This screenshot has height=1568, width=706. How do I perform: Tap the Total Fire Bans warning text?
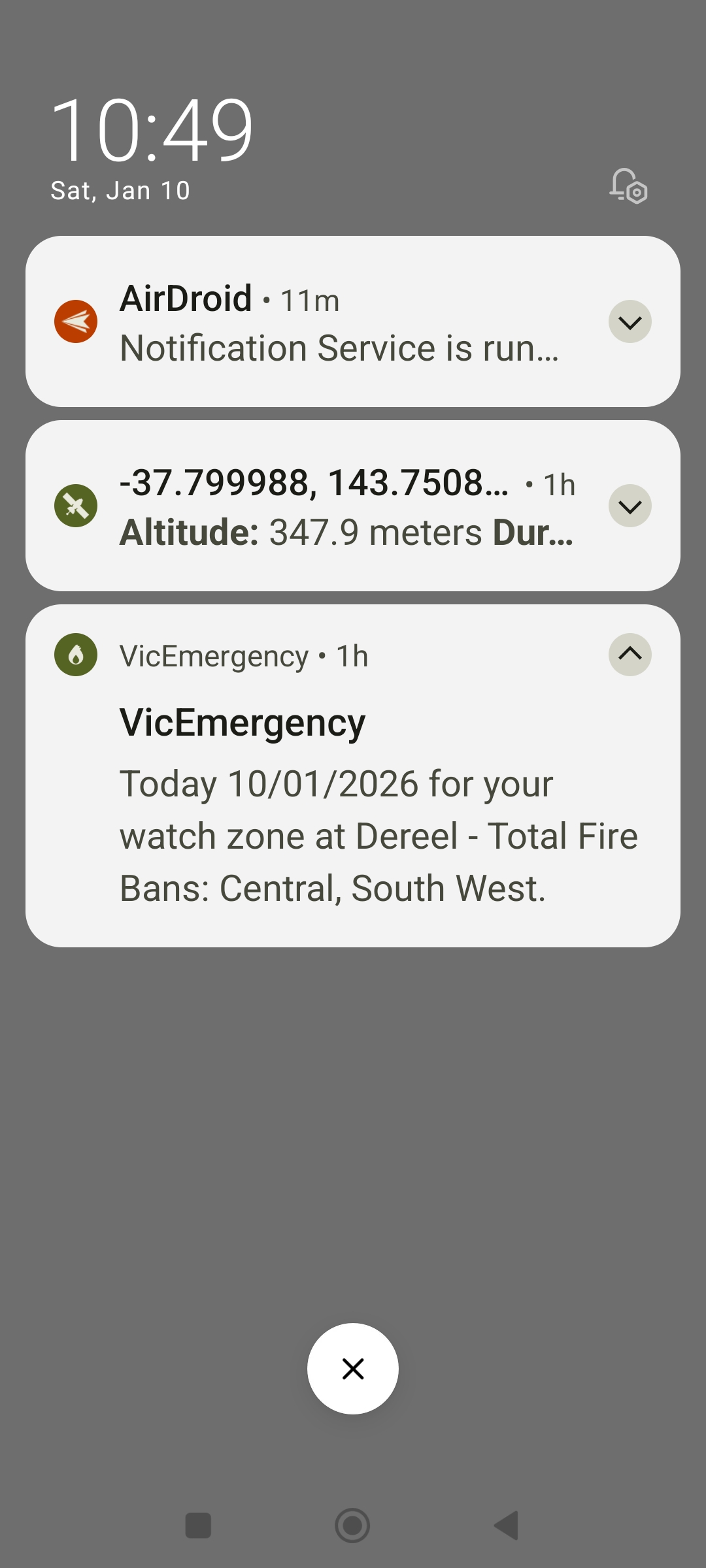coord(379,834)
